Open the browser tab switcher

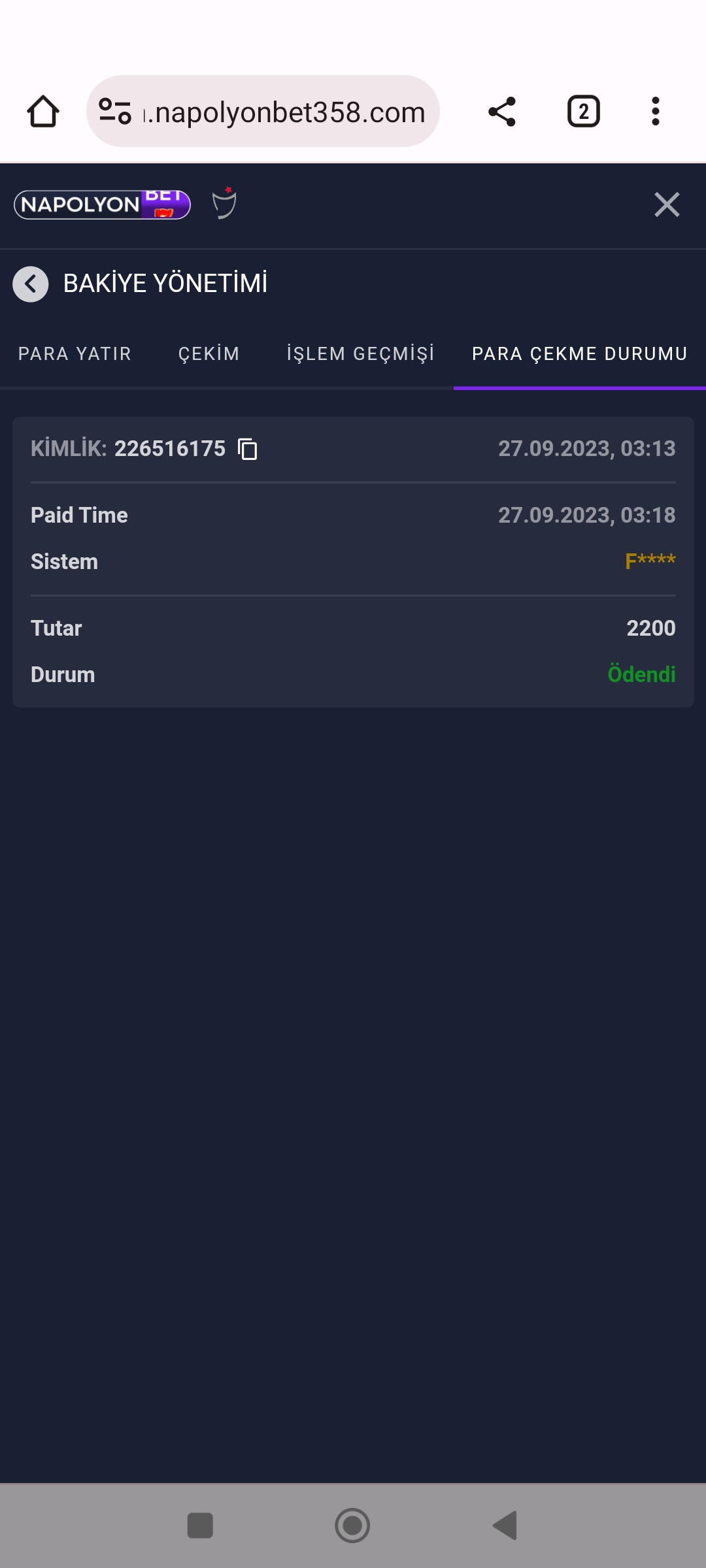(x=583, y=112)
